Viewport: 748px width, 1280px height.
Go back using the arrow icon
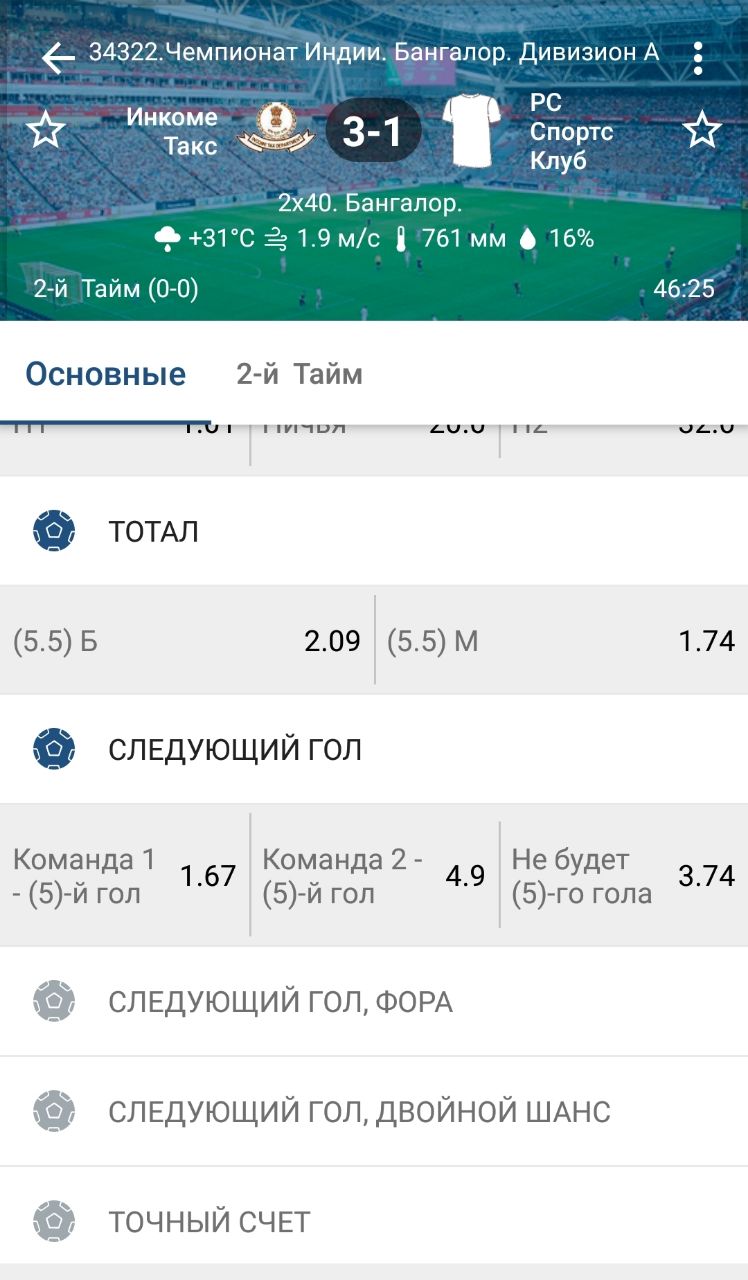58,57
